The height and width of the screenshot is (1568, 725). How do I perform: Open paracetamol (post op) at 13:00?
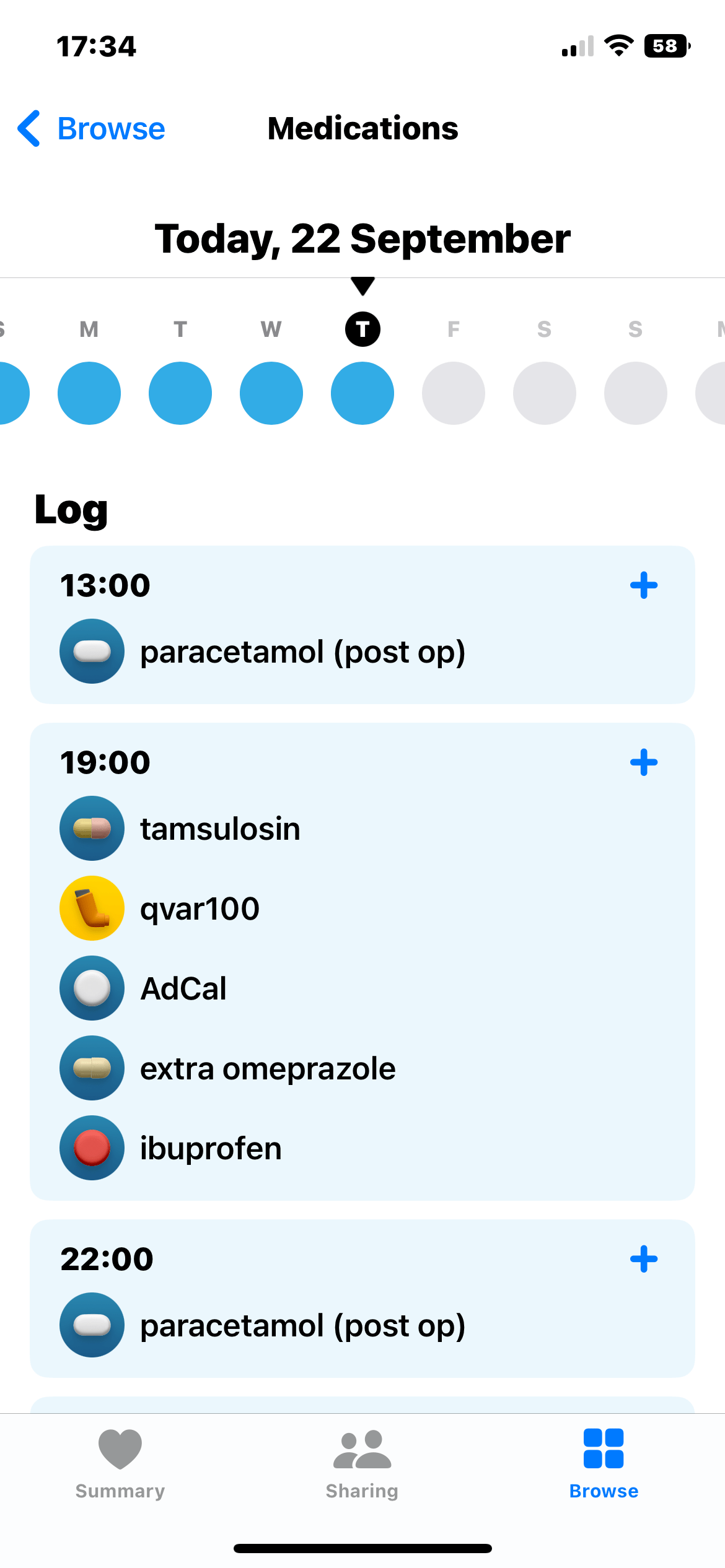[x=302, y=651]
